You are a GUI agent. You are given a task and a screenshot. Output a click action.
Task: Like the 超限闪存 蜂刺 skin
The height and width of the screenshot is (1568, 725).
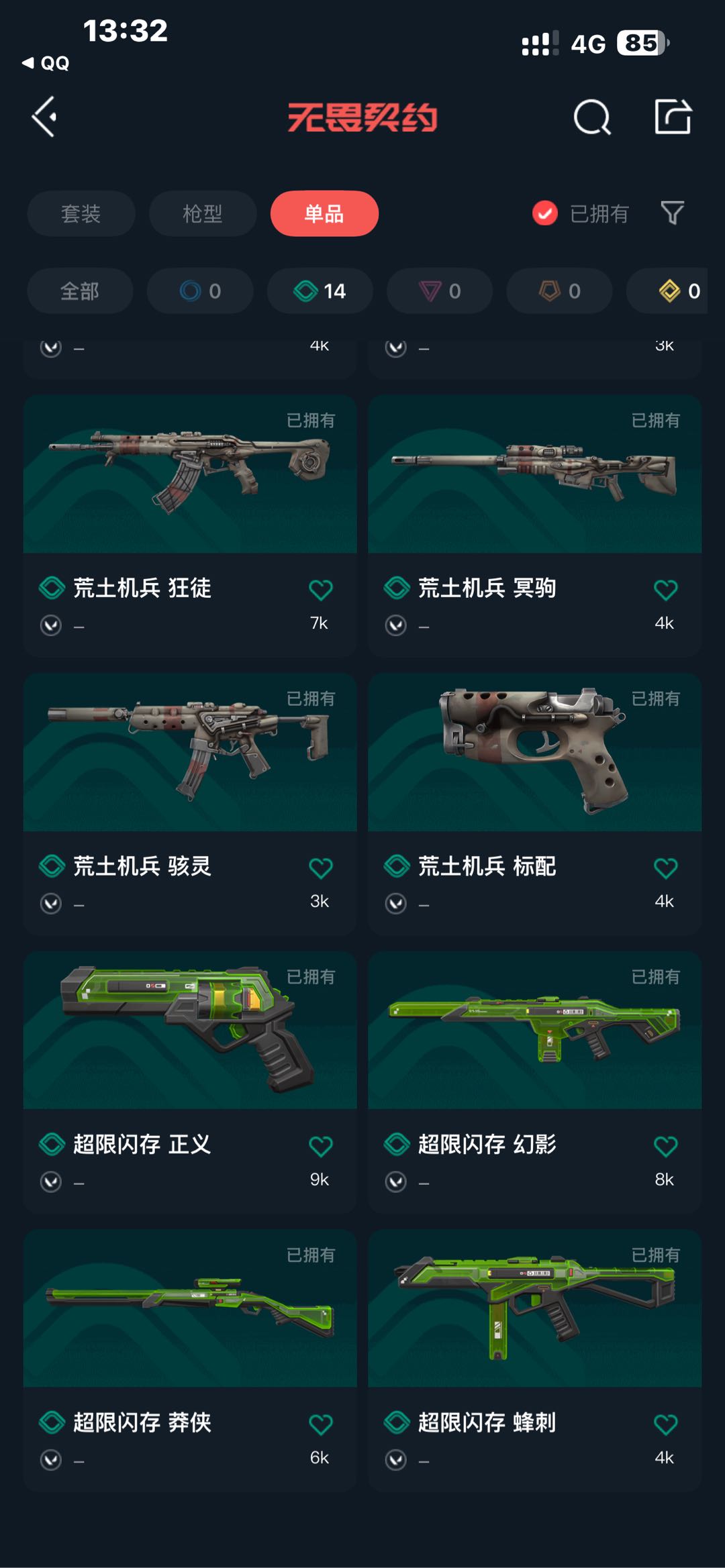pyautogui.click(x=665, y=1425)
